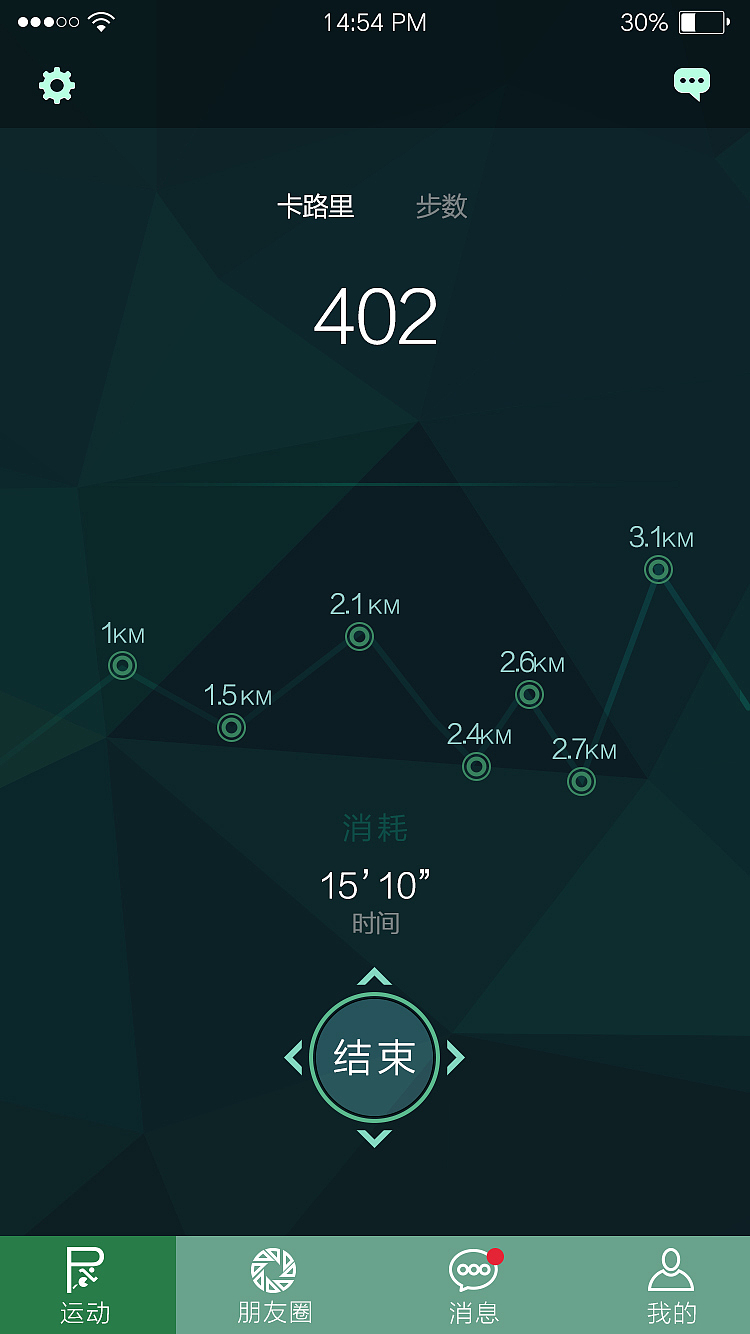Tap the right arrow beside 结束
Viewport: 750px width, 1334px height.
click(455, 1057)
